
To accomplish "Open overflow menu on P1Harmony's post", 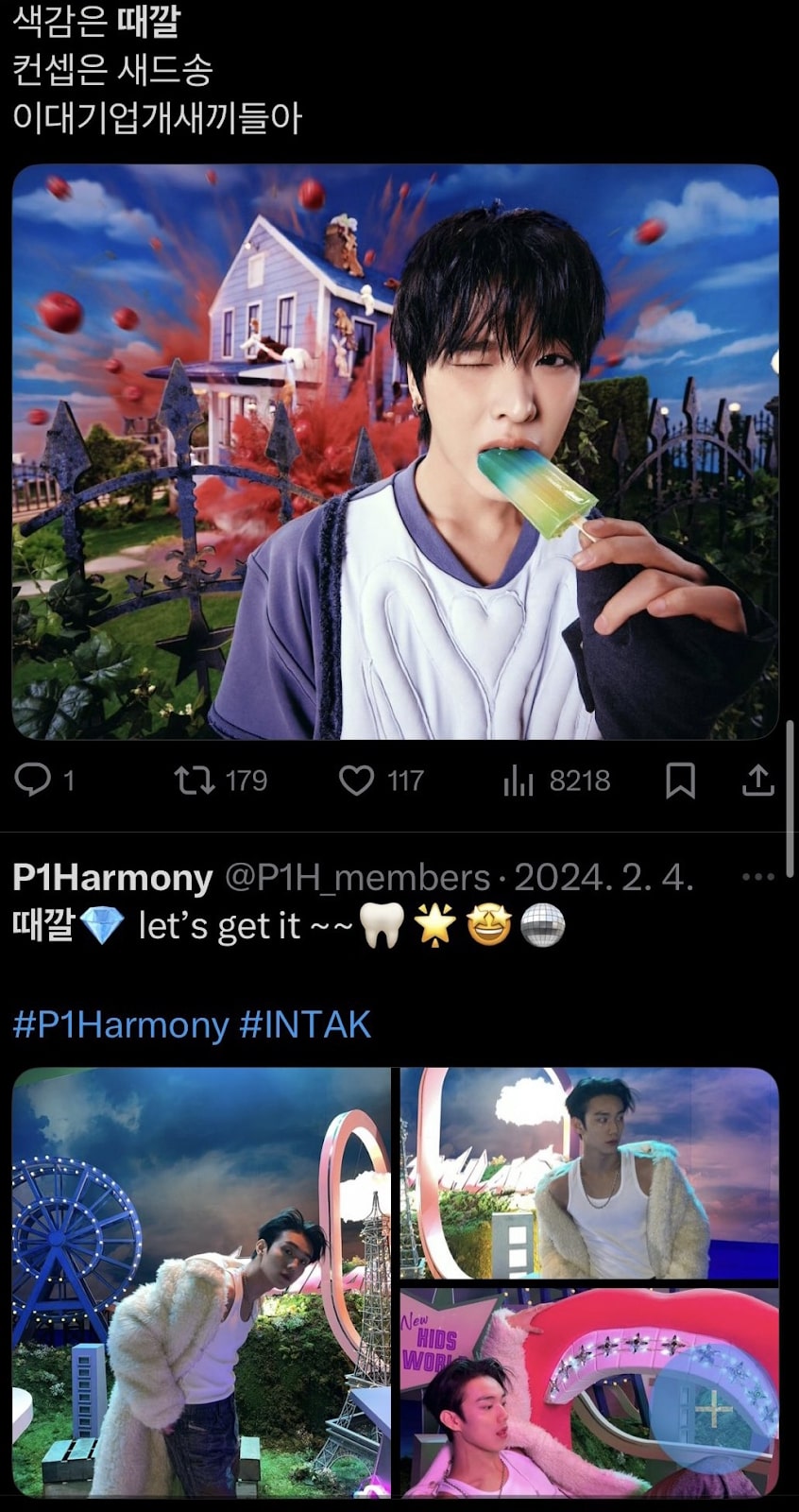I will pos(757,877).
